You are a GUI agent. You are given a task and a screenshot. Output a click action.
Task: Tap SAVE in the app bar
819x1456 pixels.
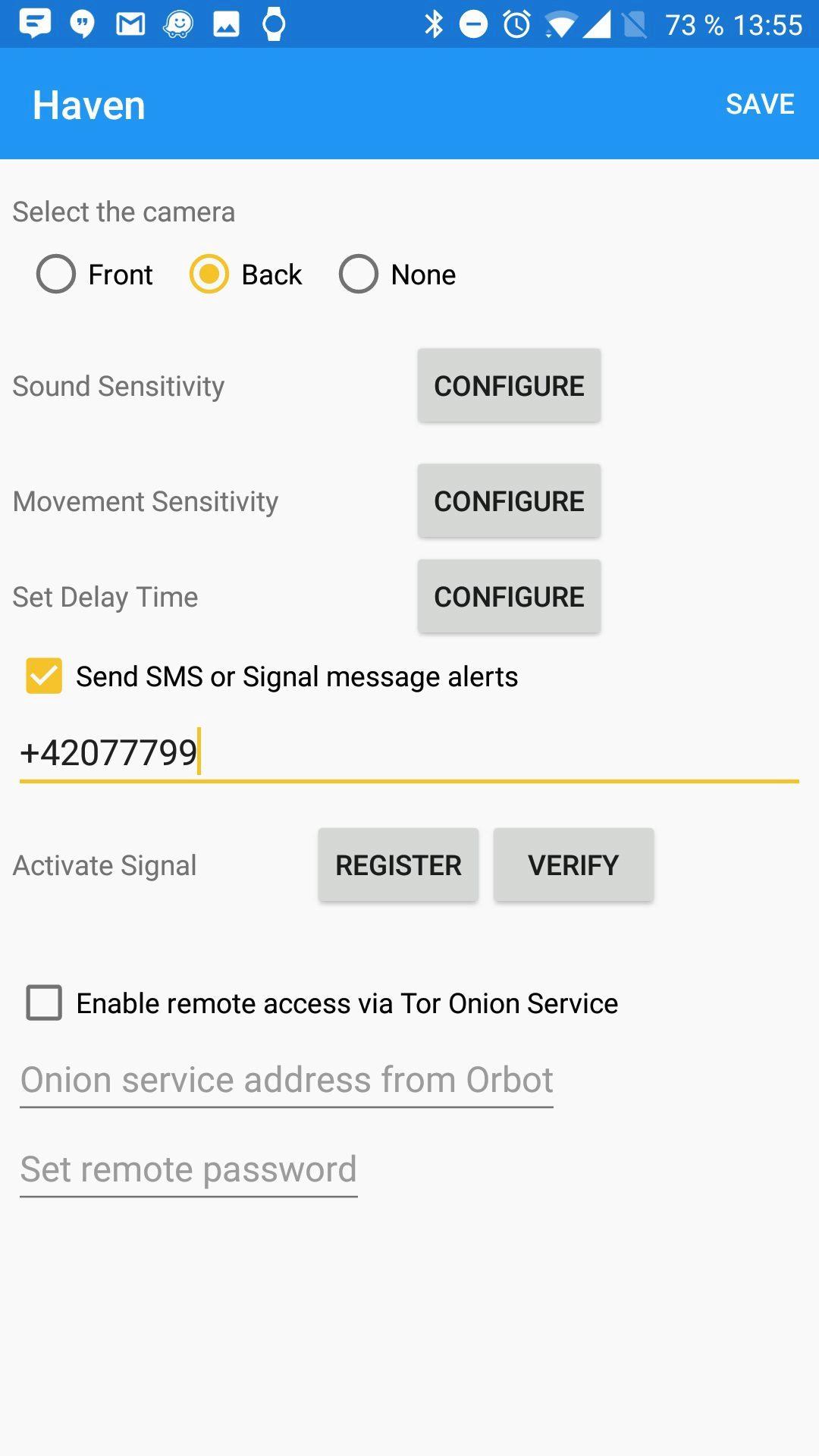760,104
